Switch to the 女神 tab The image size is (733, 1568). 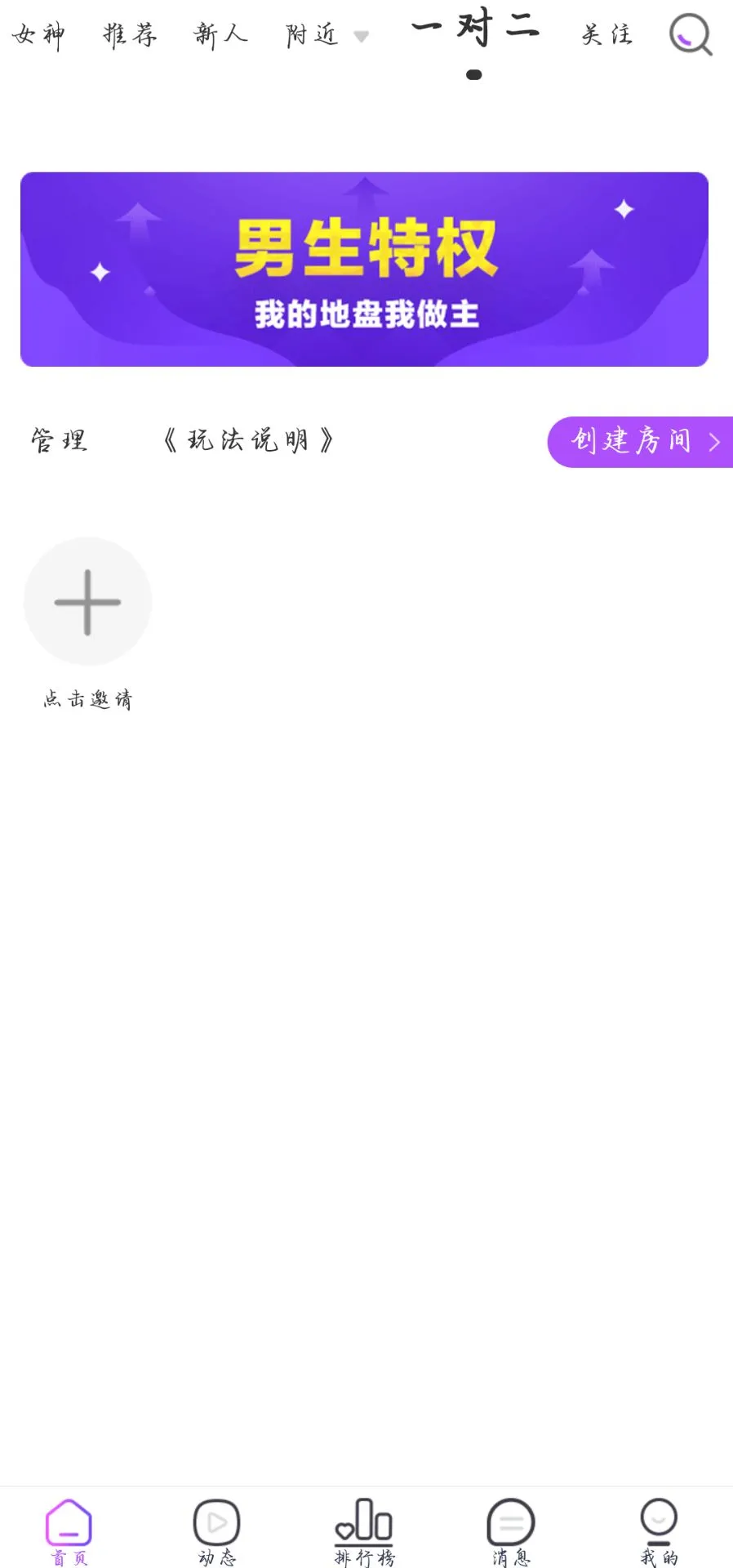(x=38, y=35)
